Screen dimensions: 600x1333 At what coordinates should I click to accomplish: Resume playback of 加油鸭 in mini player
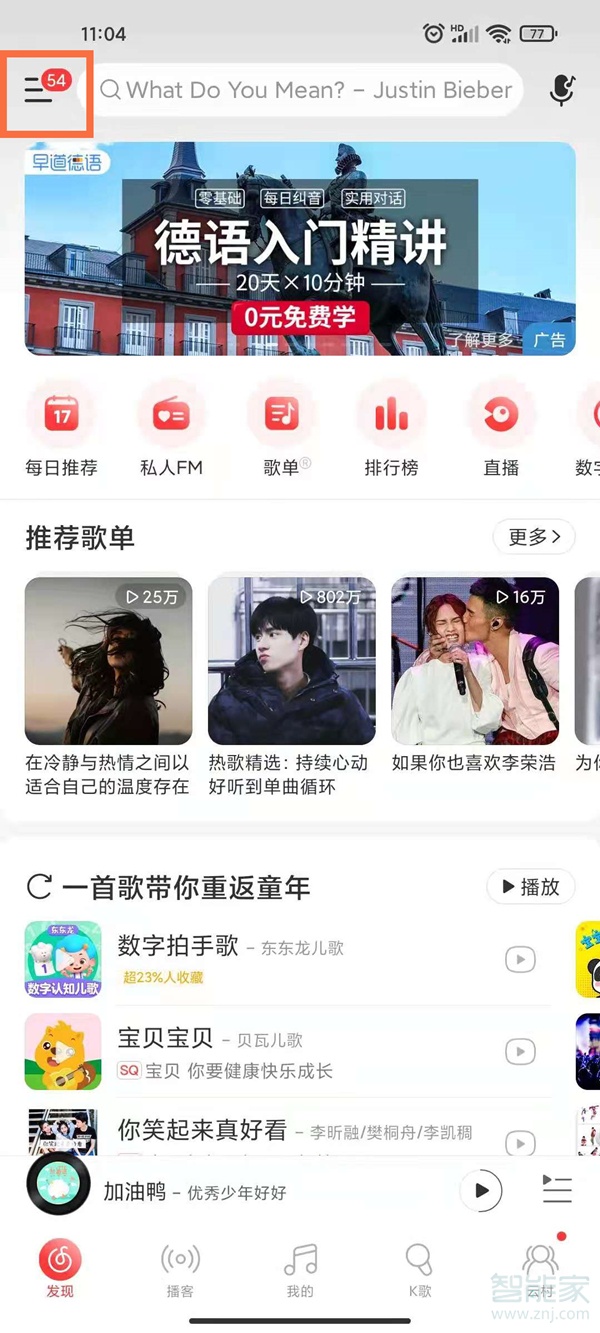tap(482, 1191)
